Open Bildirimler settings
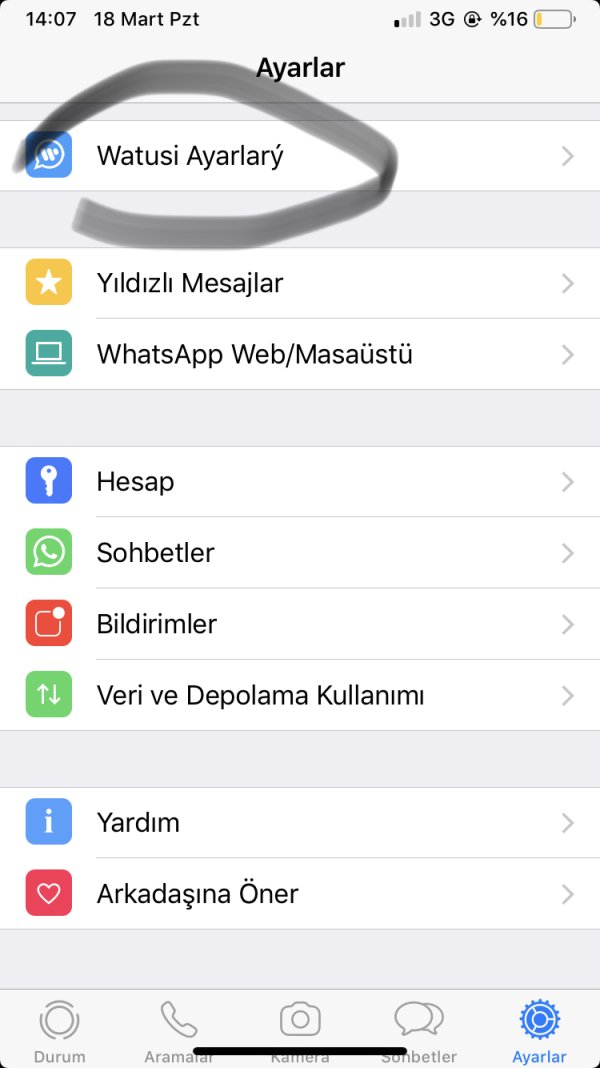 300,624
